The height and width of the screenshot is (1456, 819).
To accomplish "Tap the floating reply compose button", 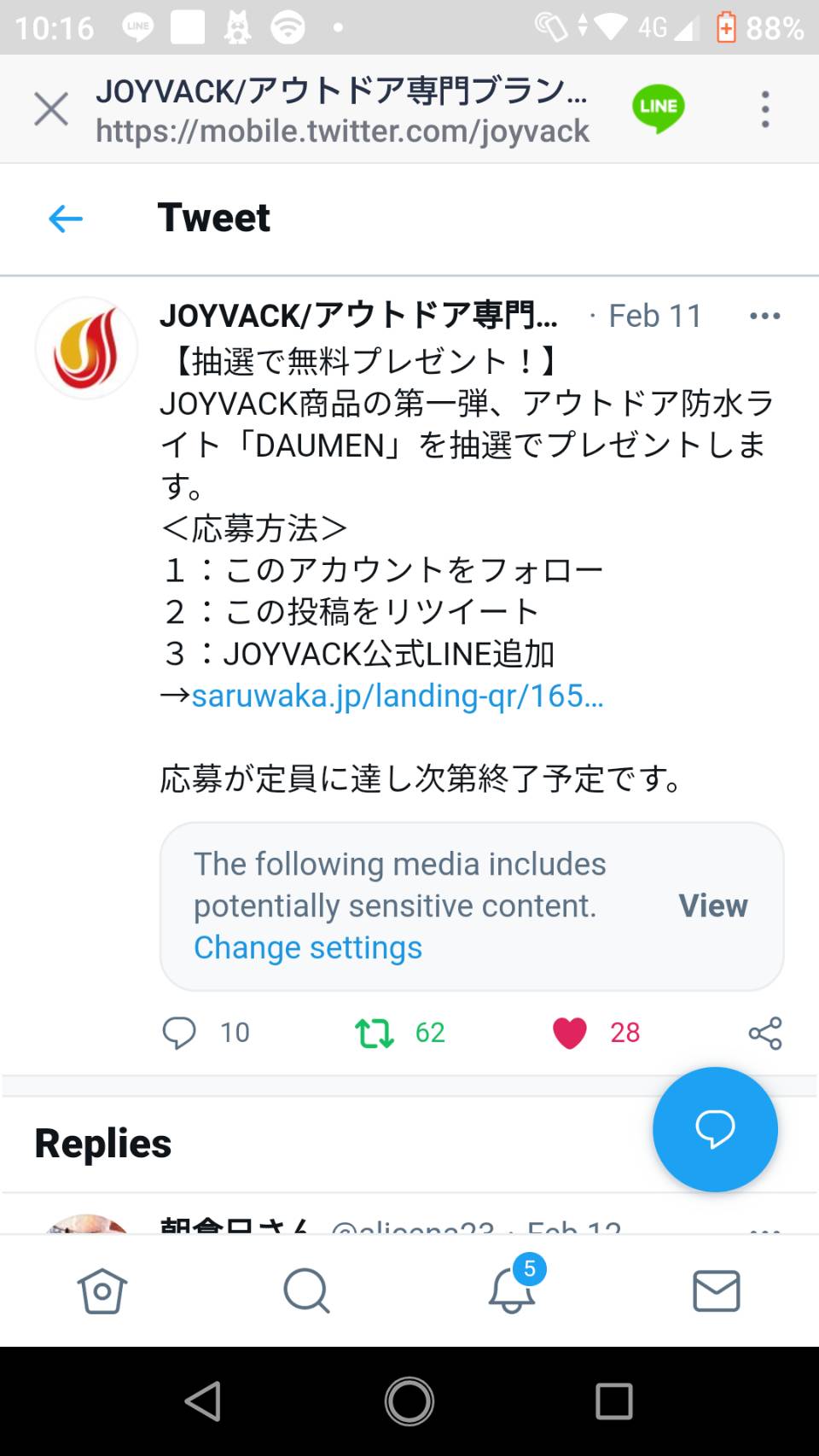I will 715,1129.
